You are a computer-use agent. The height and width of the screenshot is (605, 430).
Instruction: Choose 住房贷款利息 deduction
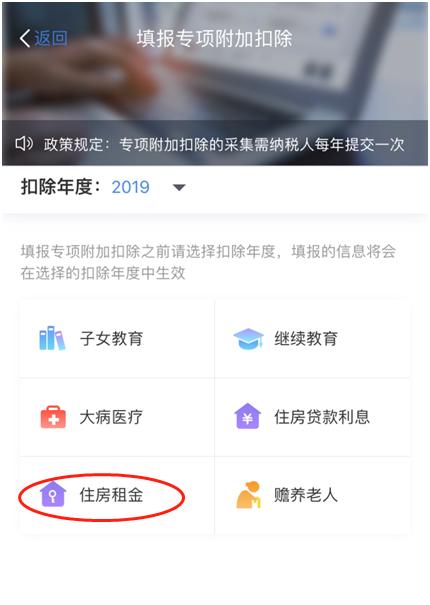[x=312, y=417]
